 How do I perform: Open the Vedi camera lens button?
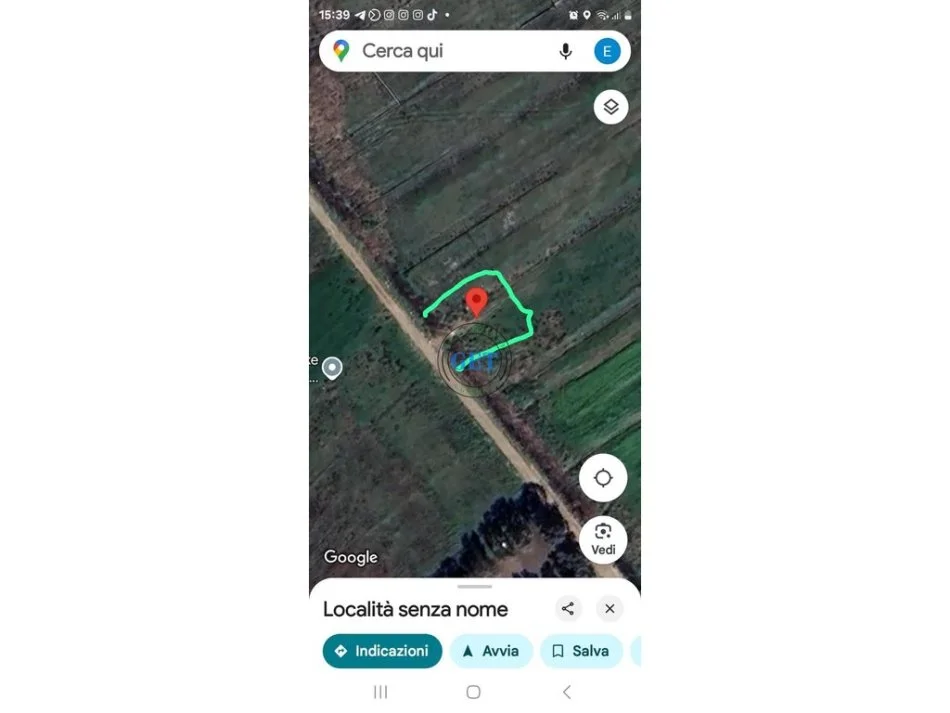pyautogui.click(x=603, y=539)
